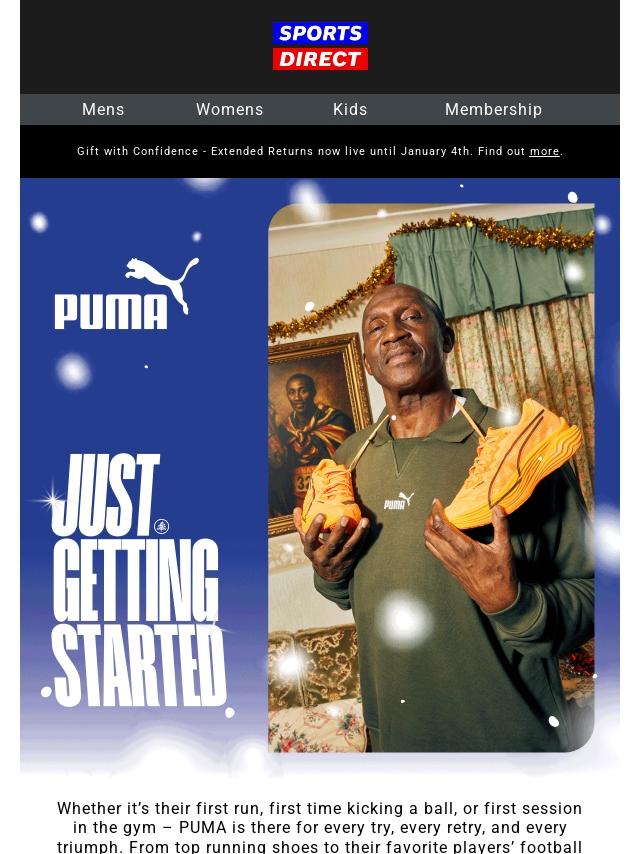
Task: Go to the Womens section
Action: pos(229,110)
